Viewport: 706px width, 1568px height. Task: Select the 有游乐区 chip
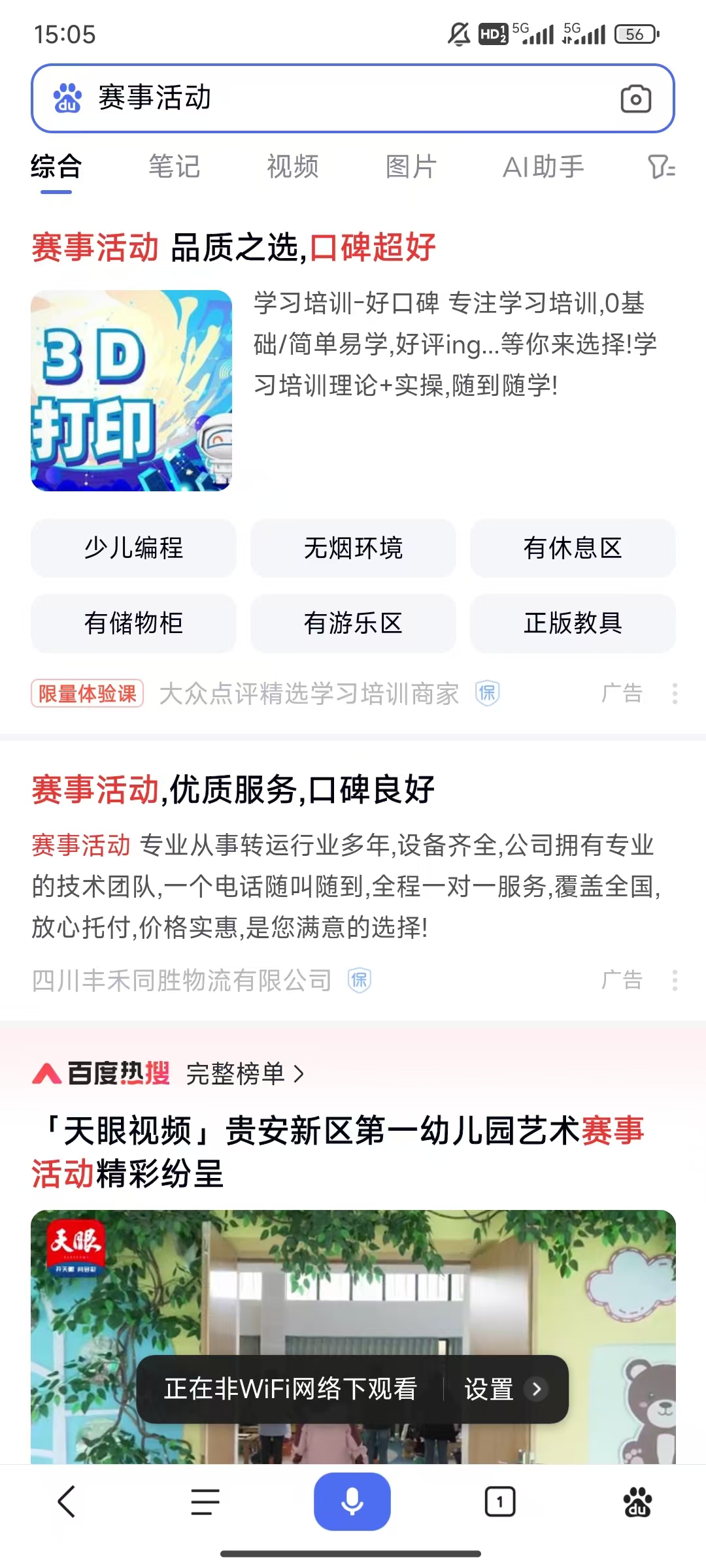353,623
